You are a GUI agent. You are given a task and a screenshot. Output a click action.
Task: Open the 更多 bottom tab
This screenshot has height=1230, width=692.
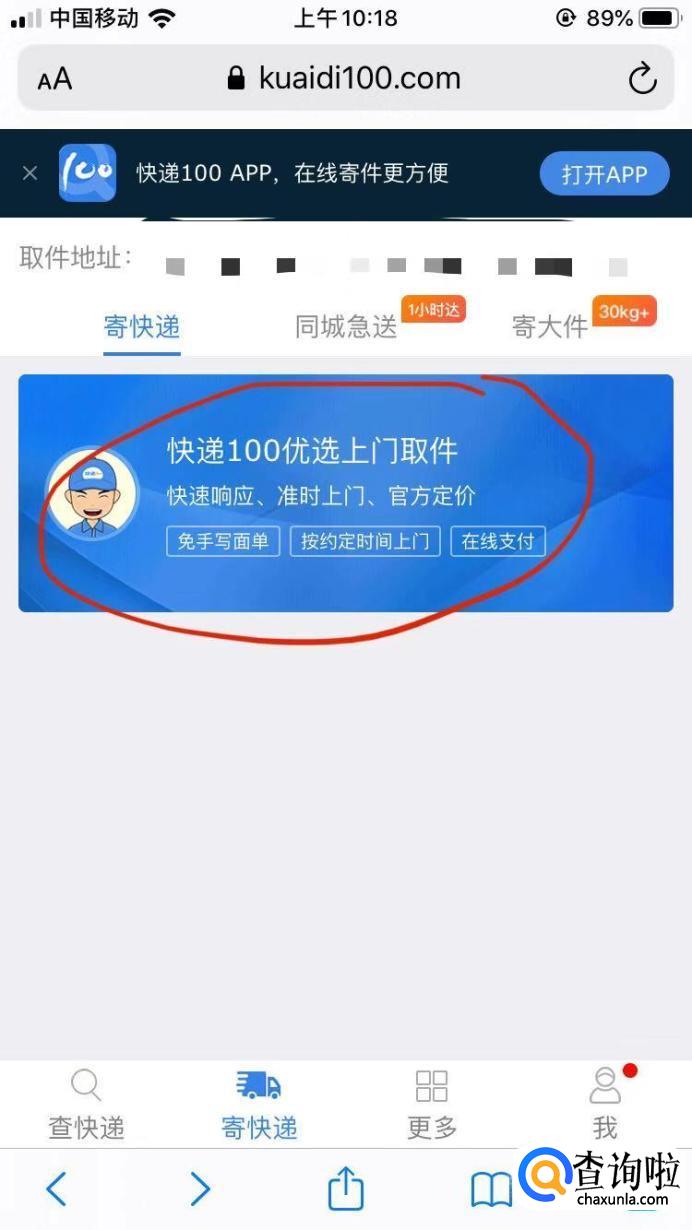point(432,1104)
